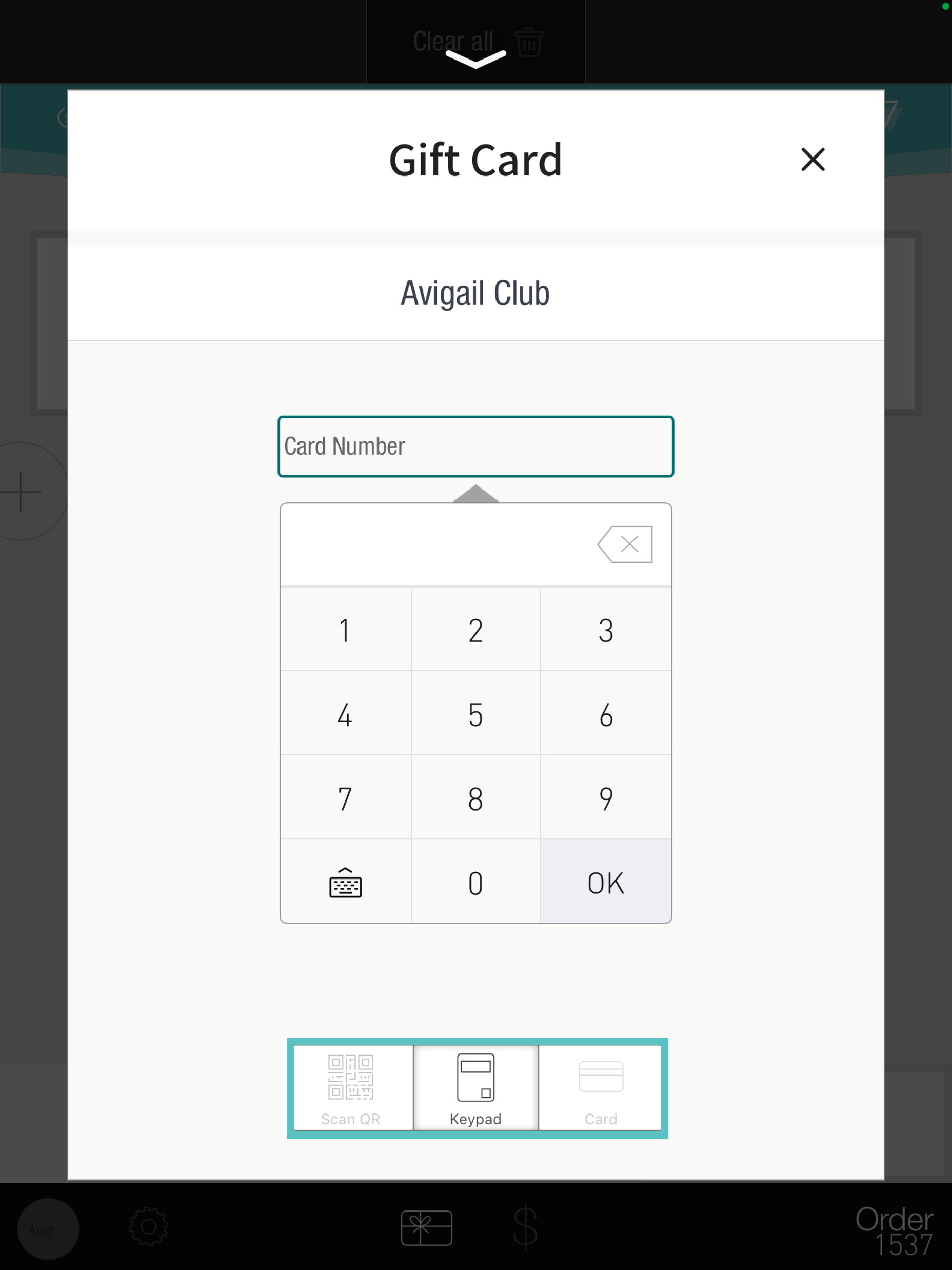
Task: Enter digit 0 on the keypad
Action: (x=475, y=883)
